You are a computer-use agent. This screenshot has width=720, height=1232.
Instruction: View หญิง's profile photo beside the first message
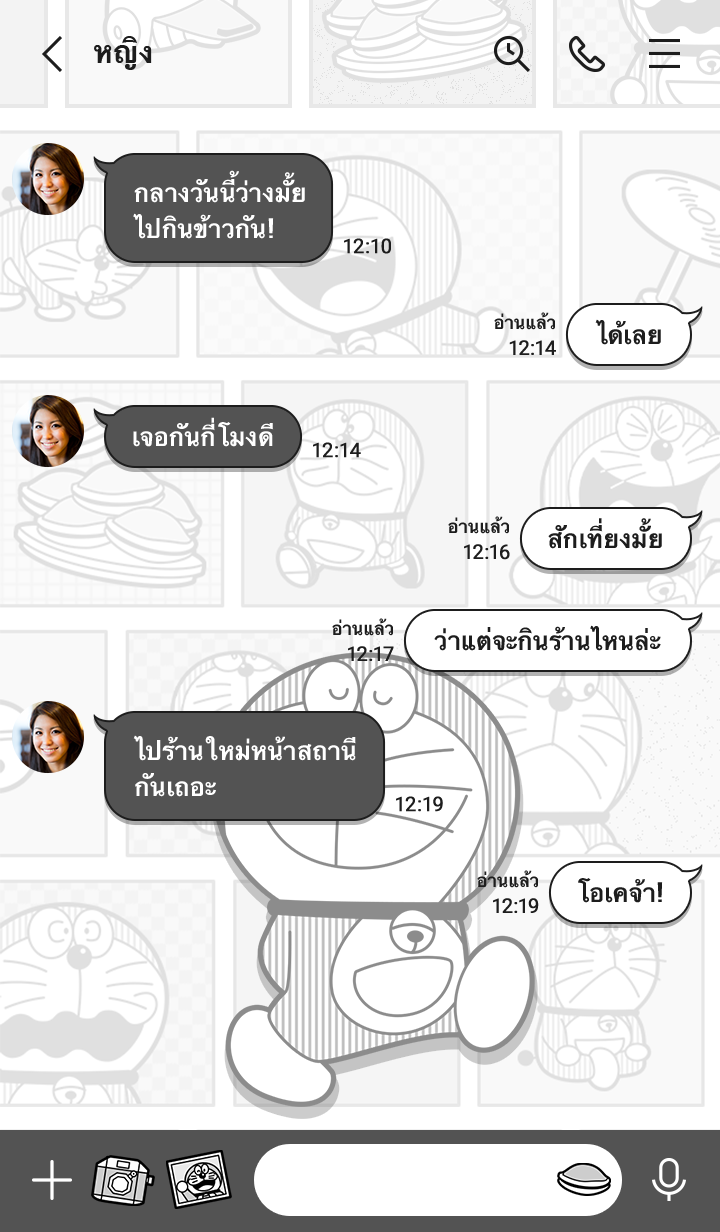(x=48, y=179)
